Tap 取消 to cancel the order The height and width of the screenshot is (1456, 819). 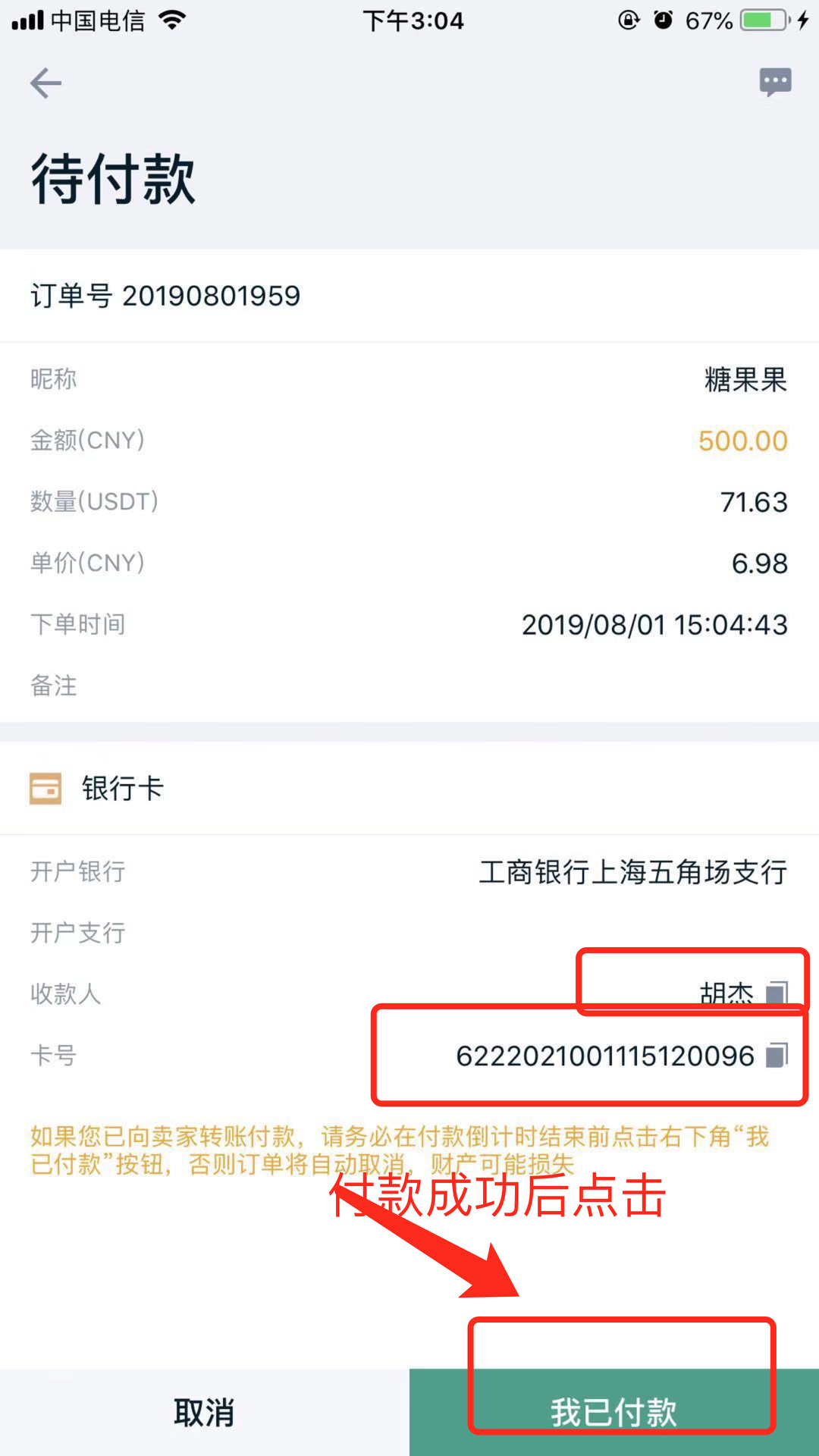coord(204,1412)
